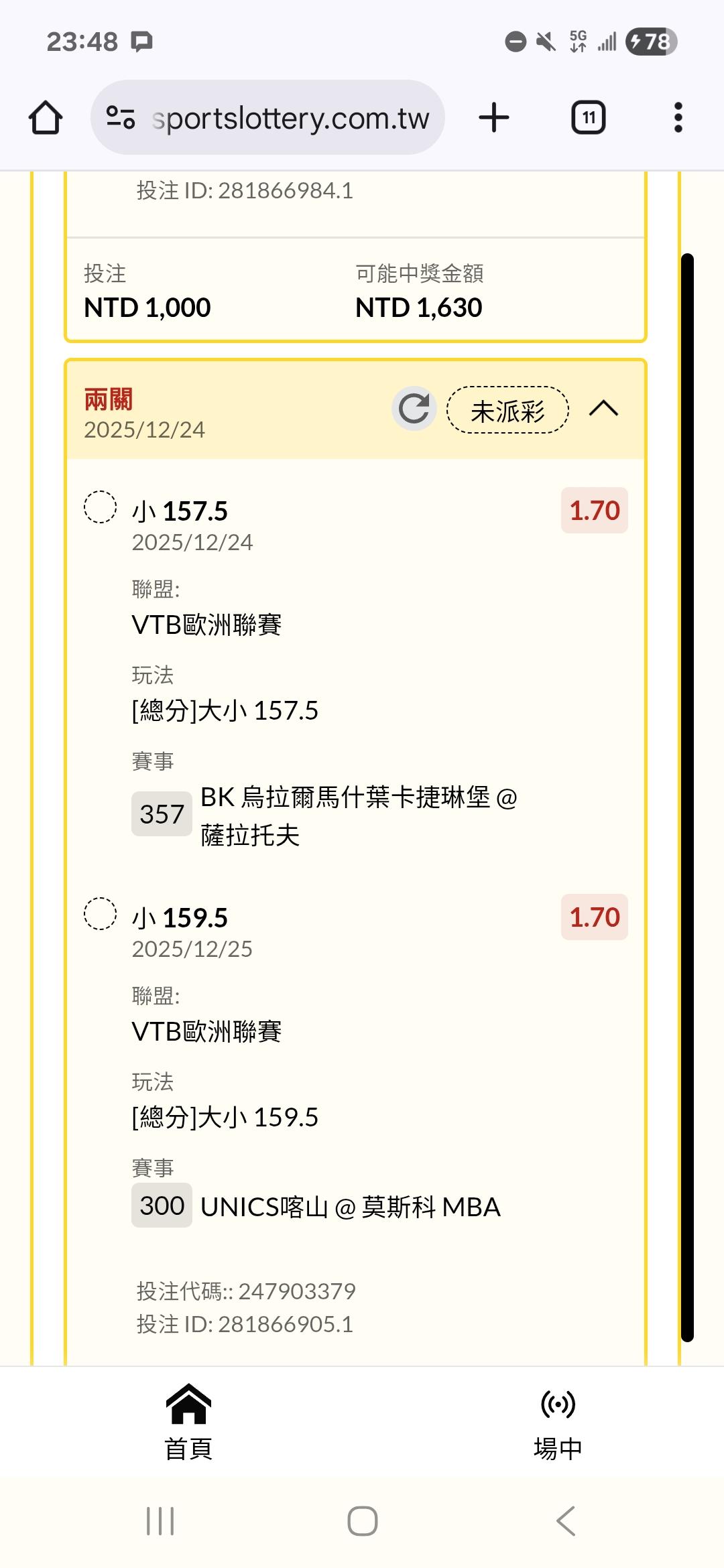Collapse the 兩關 bet details
Viewport: 724px width, 1568px height.
click(603, 409)
